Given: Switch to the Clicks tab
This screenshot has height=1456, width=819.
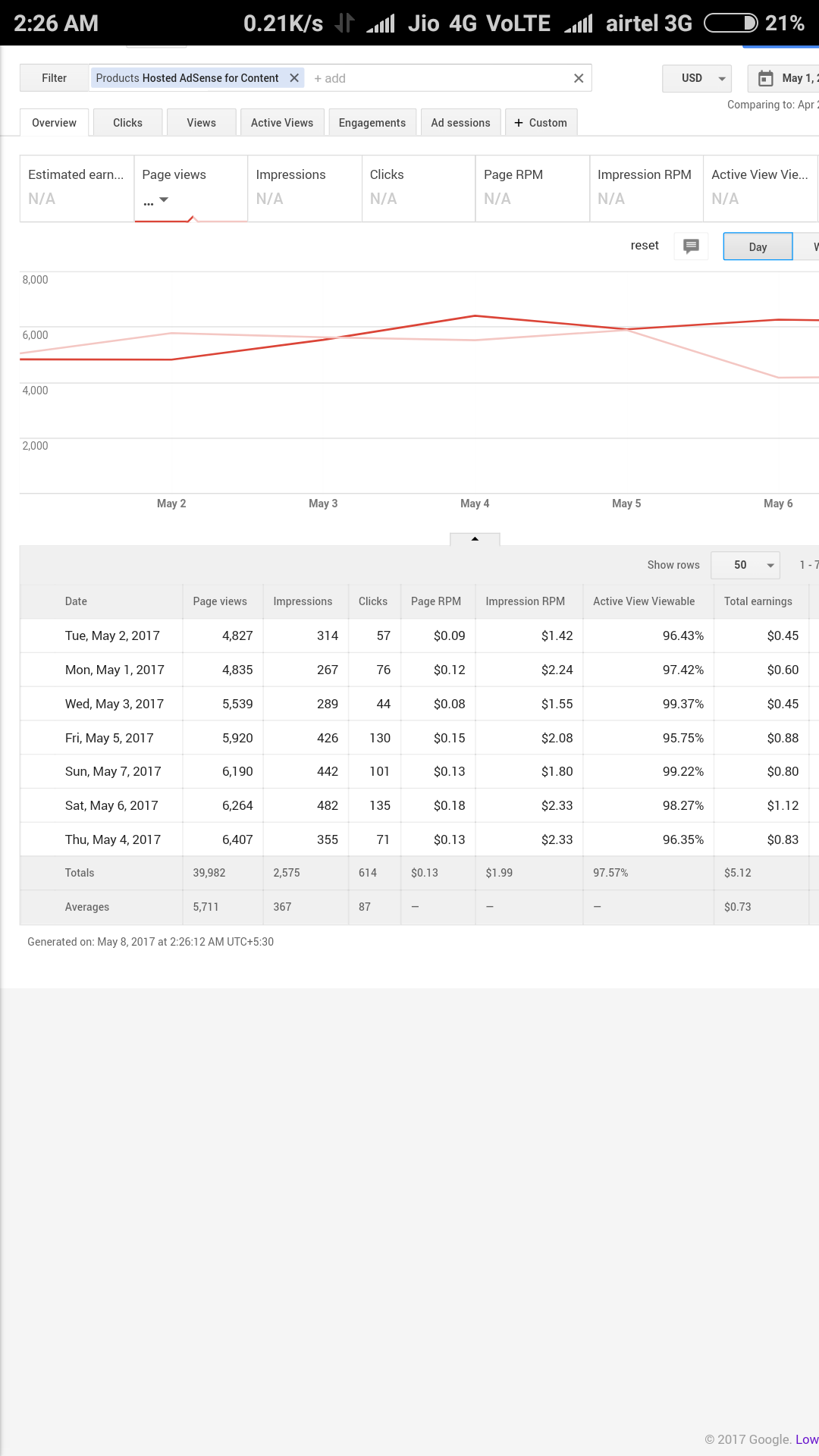Looking at the screenshot, I should coord(127,123).
